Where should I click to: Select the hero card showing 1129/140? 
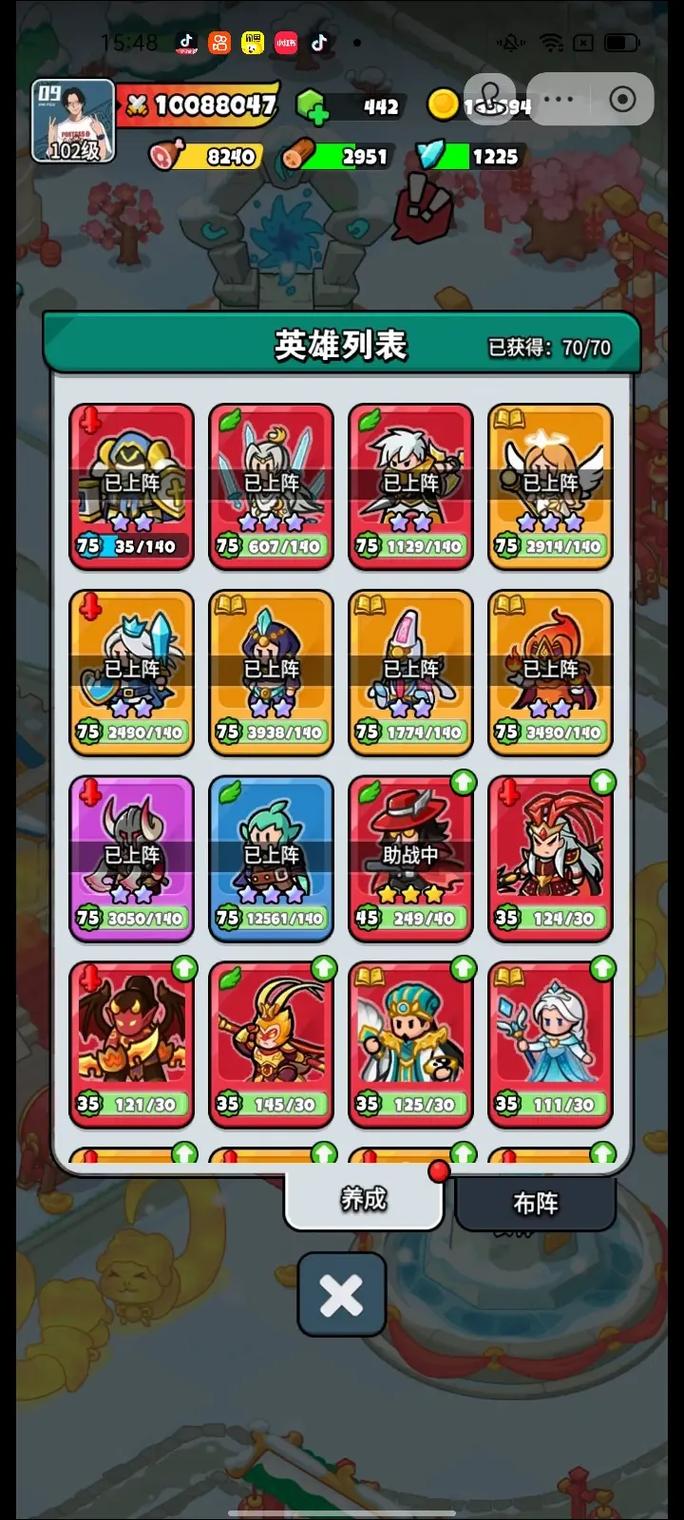click(411, 486)
